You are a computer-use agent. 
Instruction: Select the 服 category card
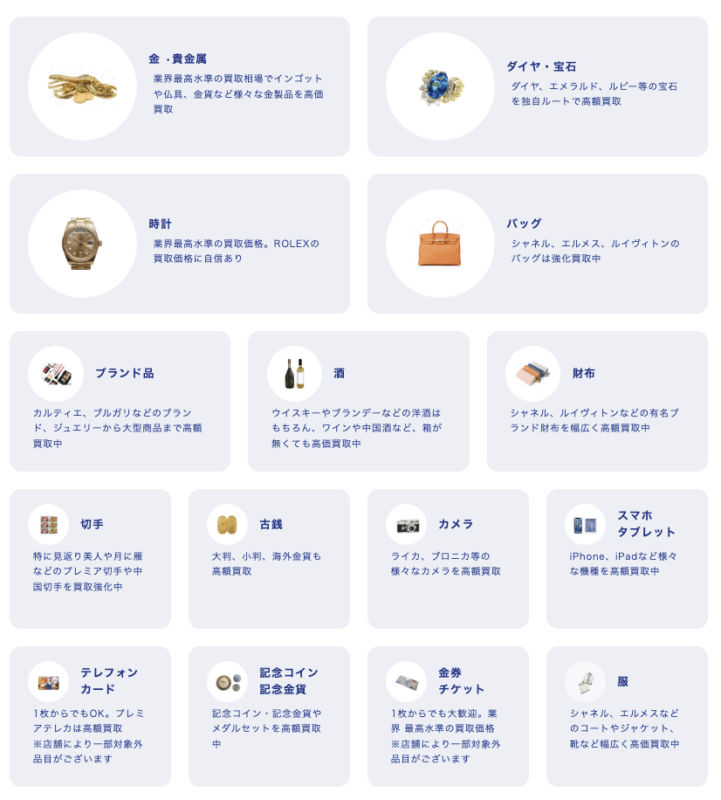coord(626,716)
